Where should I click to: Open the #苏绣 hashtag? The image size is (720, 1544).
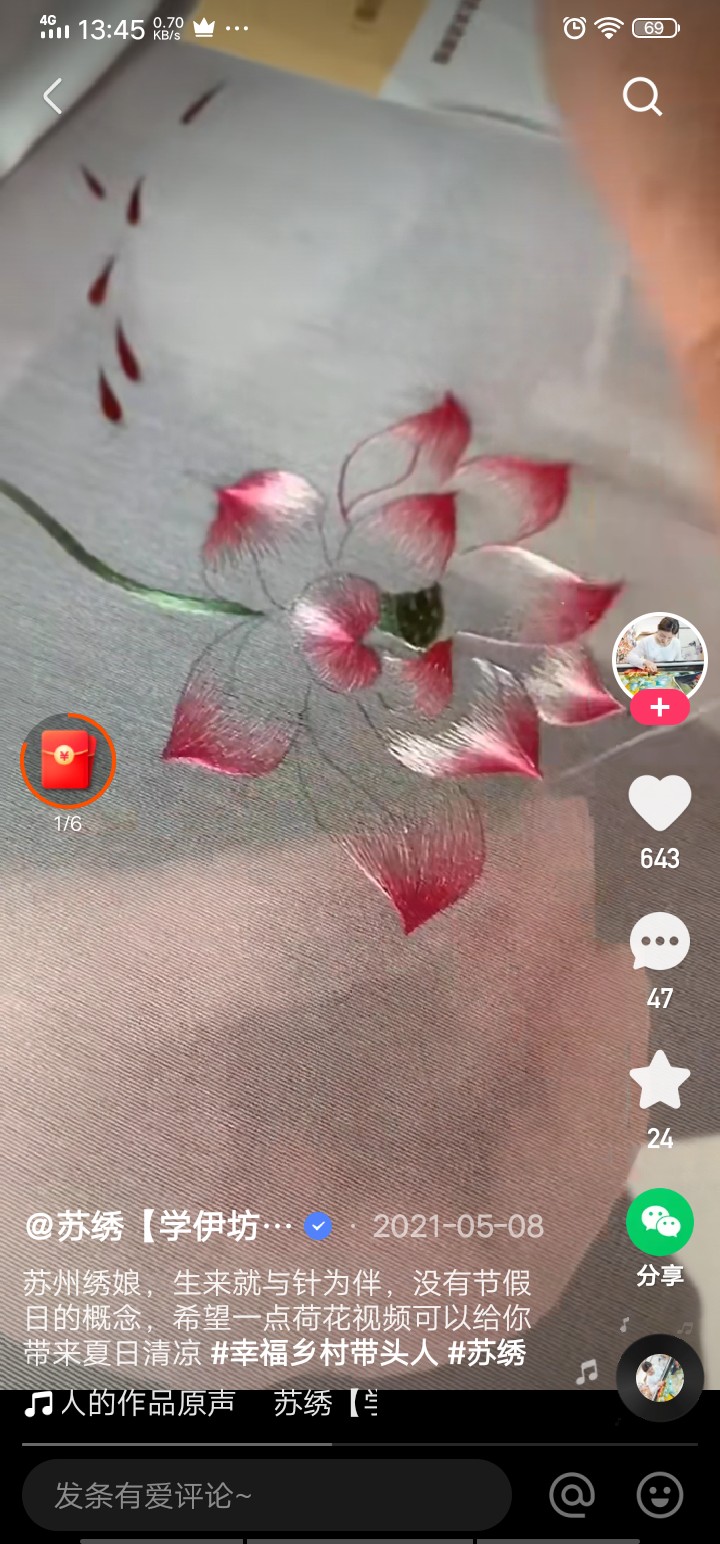pos(487,1353)
